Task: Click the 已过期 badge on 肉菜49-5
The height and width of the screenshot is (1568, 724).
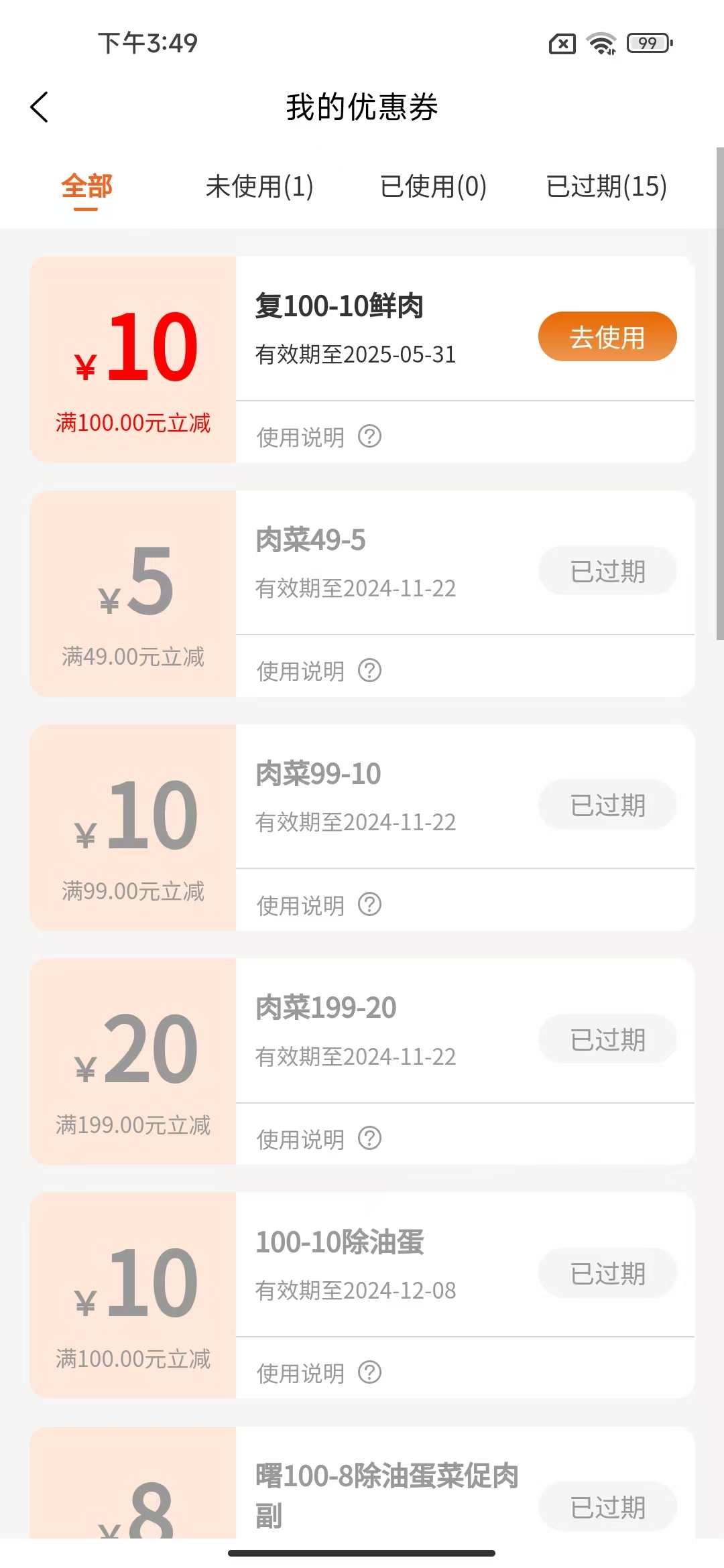Action: (607, 570)
